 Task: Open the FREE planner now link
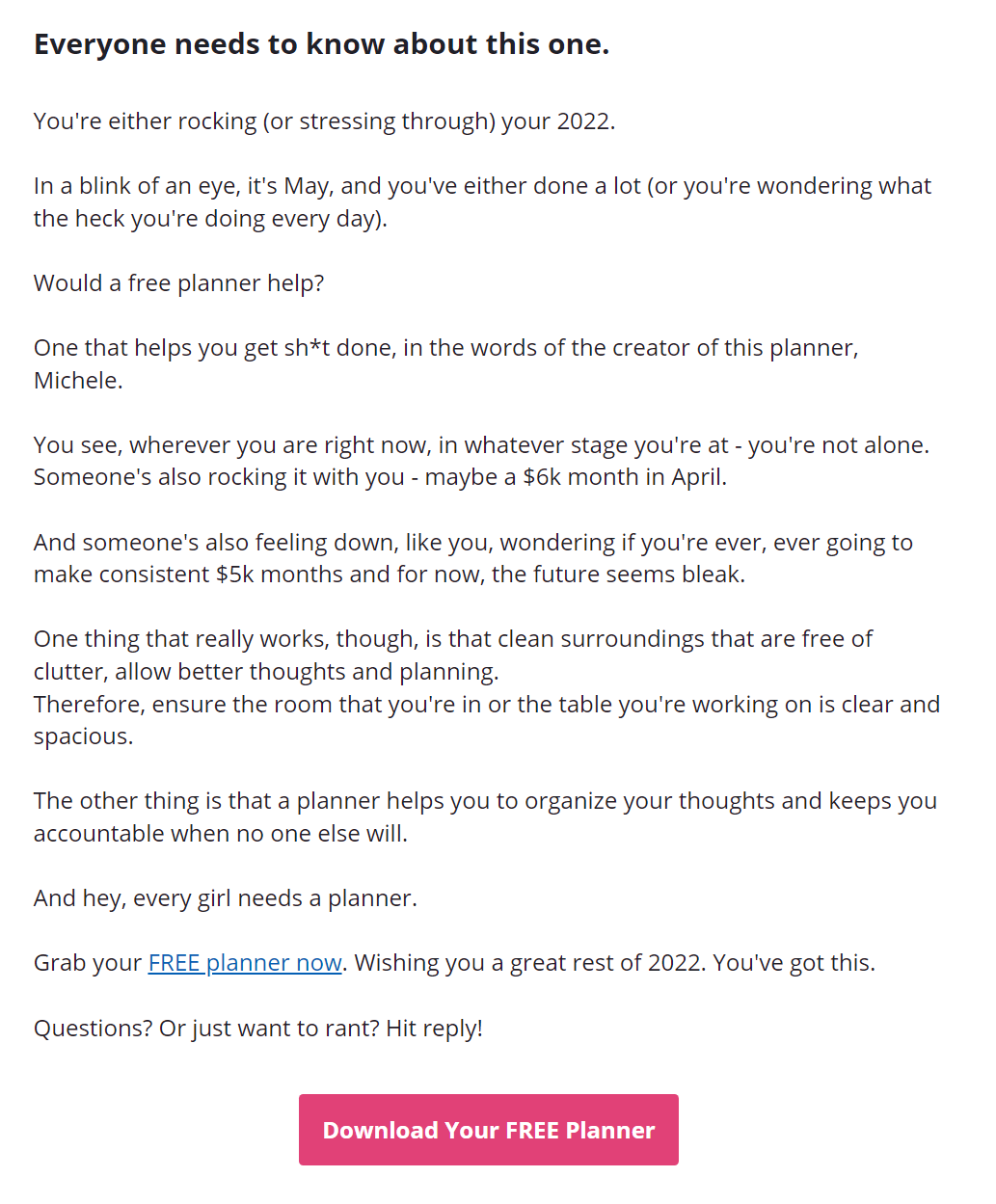(x=245, y=963)
